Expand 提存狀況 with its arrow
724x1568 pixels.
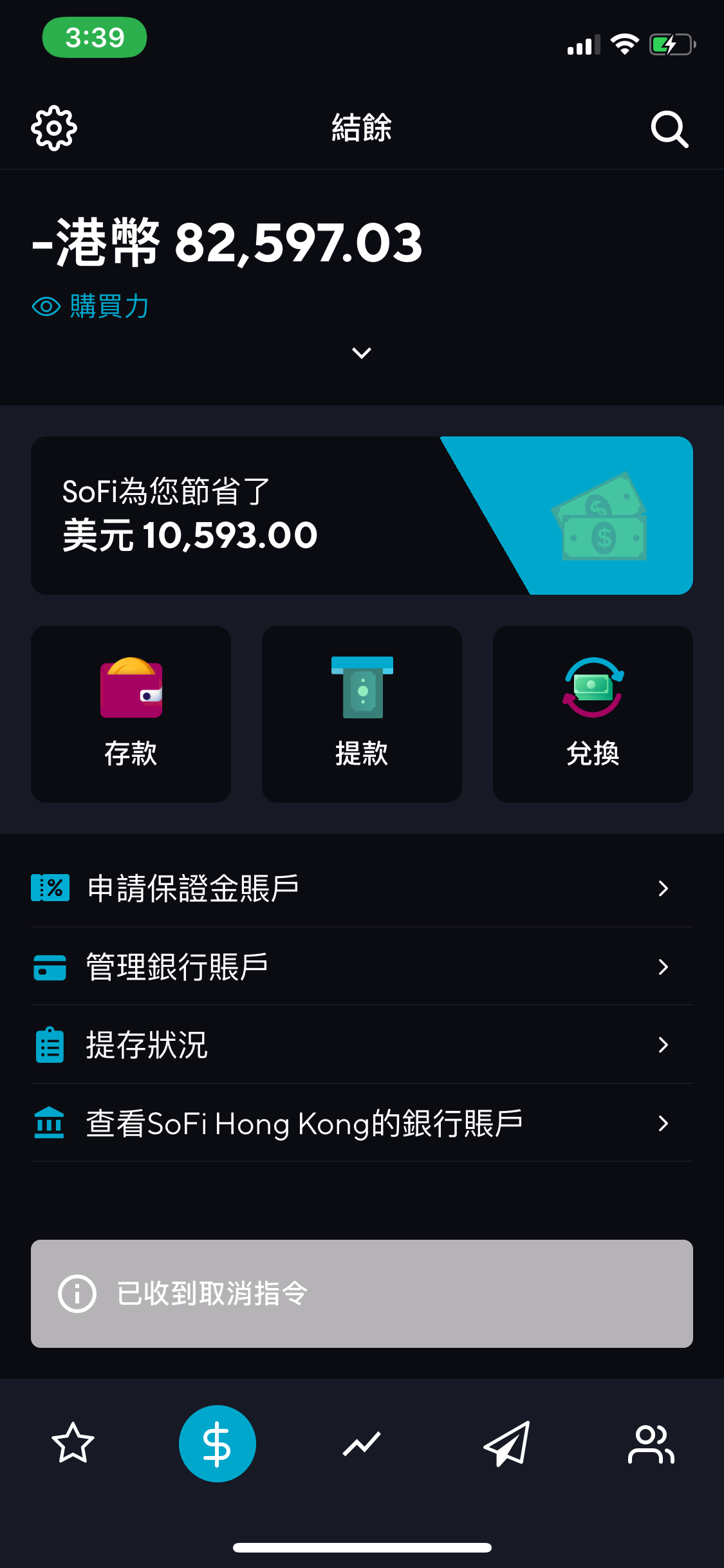pyautogui.click(x=665, y=1045)
